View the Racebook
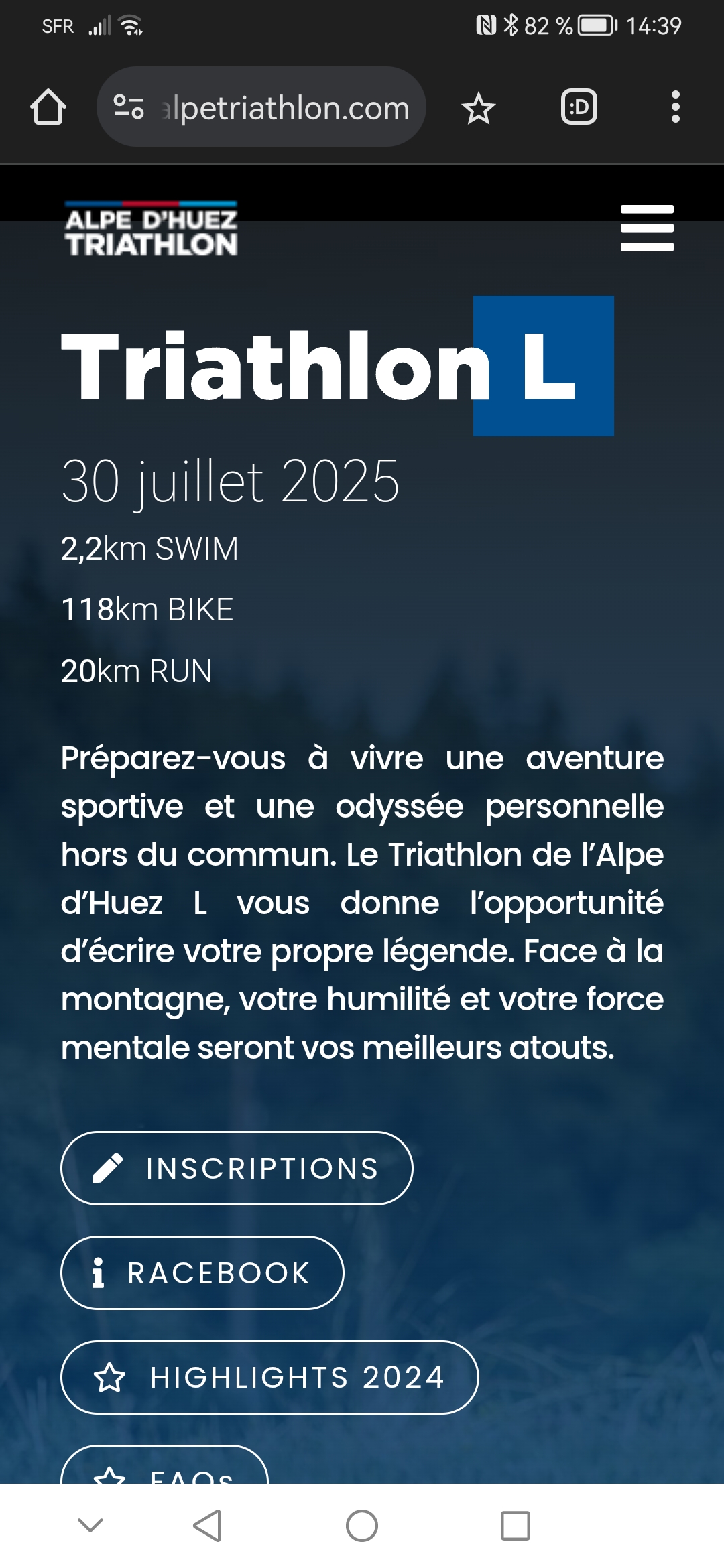Screen dimensions: 724x1568 202,1272
